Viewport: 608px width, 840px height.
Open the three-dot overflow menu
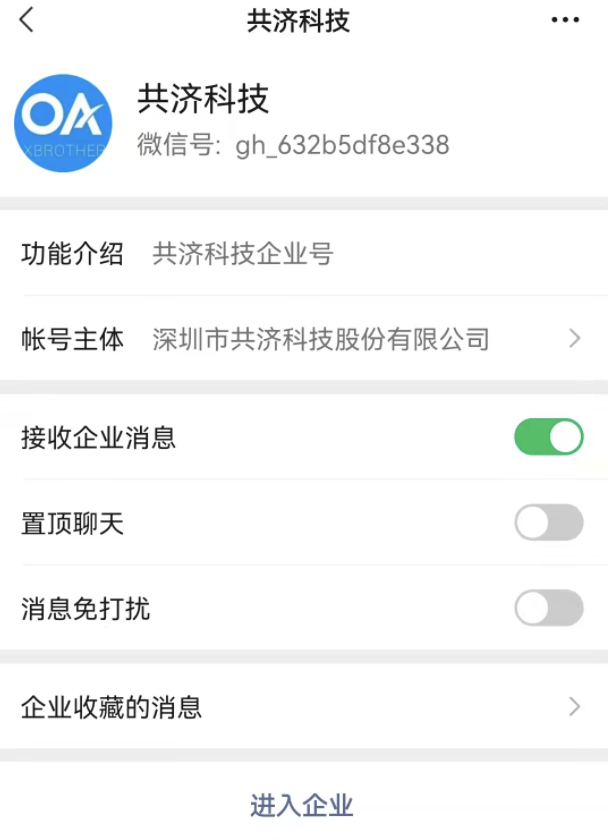(x=565, y=20)
